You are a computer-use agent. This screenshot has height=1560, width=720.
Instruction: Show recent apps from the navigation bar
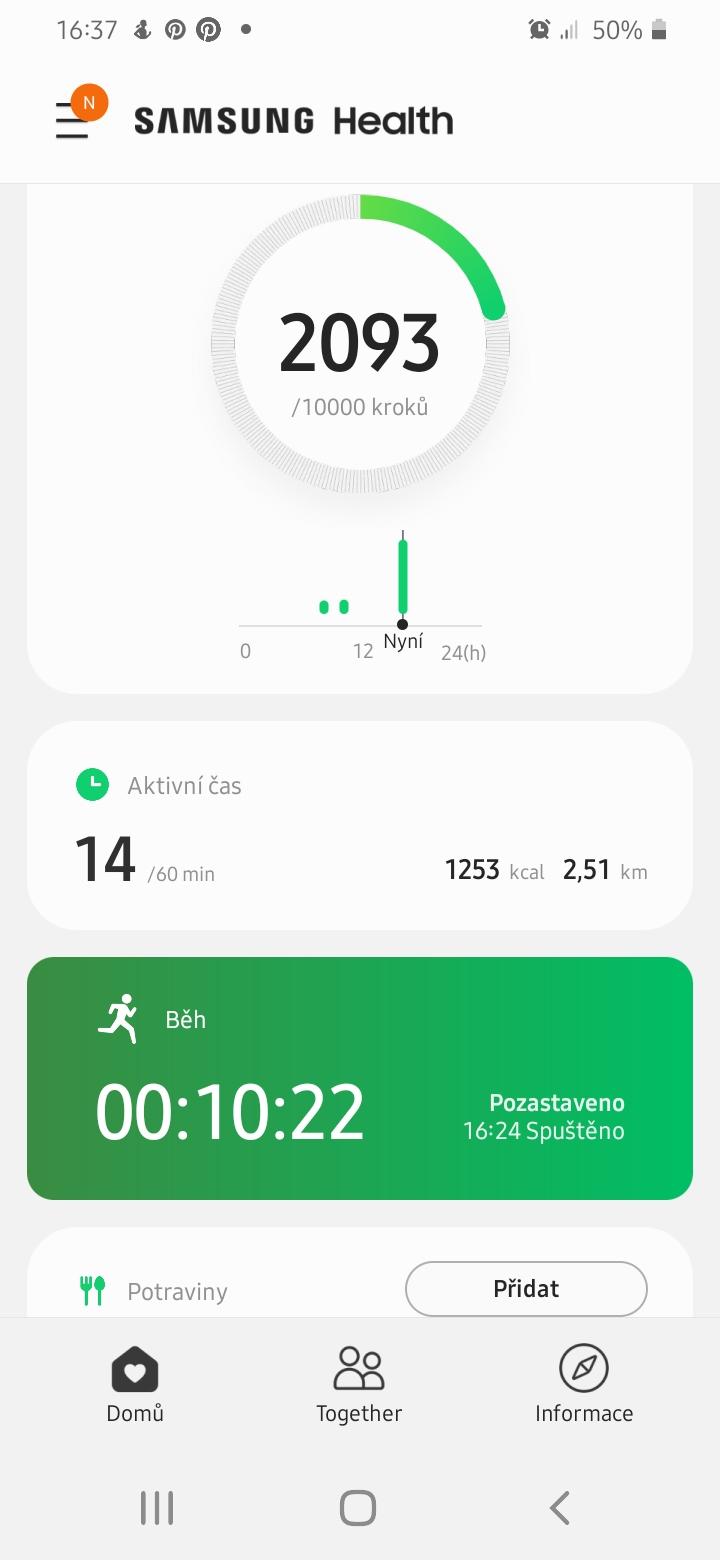157,1507
